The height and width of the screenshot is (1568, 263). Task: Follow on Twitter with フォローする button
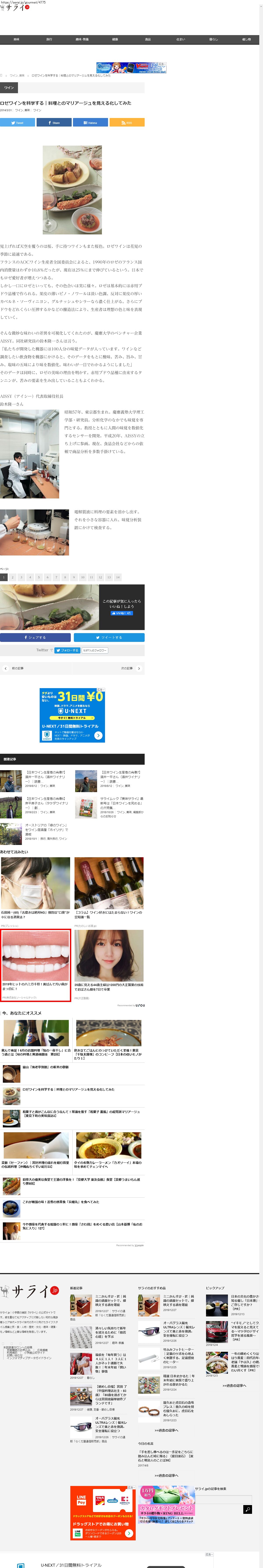point(67,650)
